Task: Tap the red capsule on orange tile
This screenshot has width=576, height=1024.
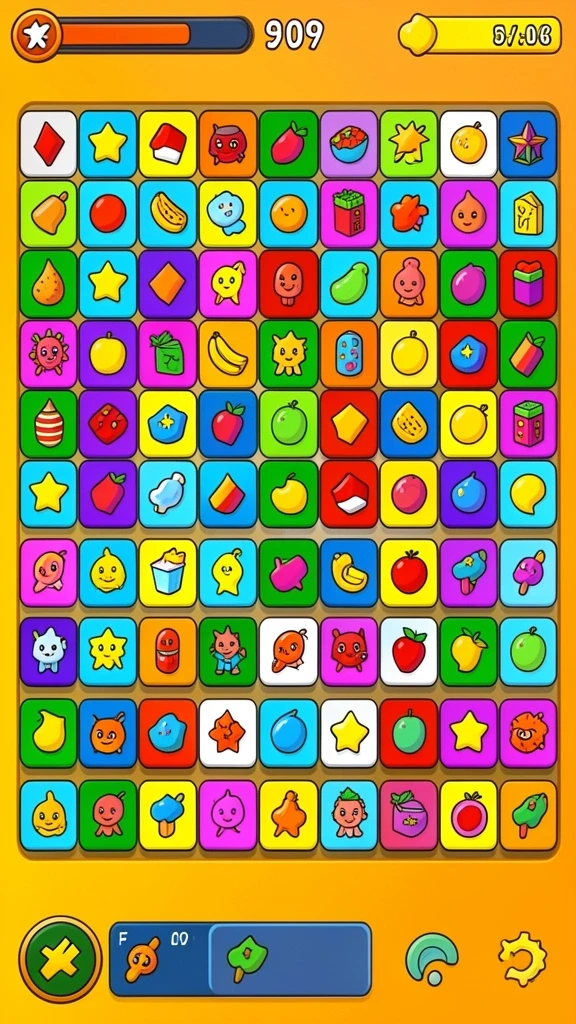Action: coord(168,651)
